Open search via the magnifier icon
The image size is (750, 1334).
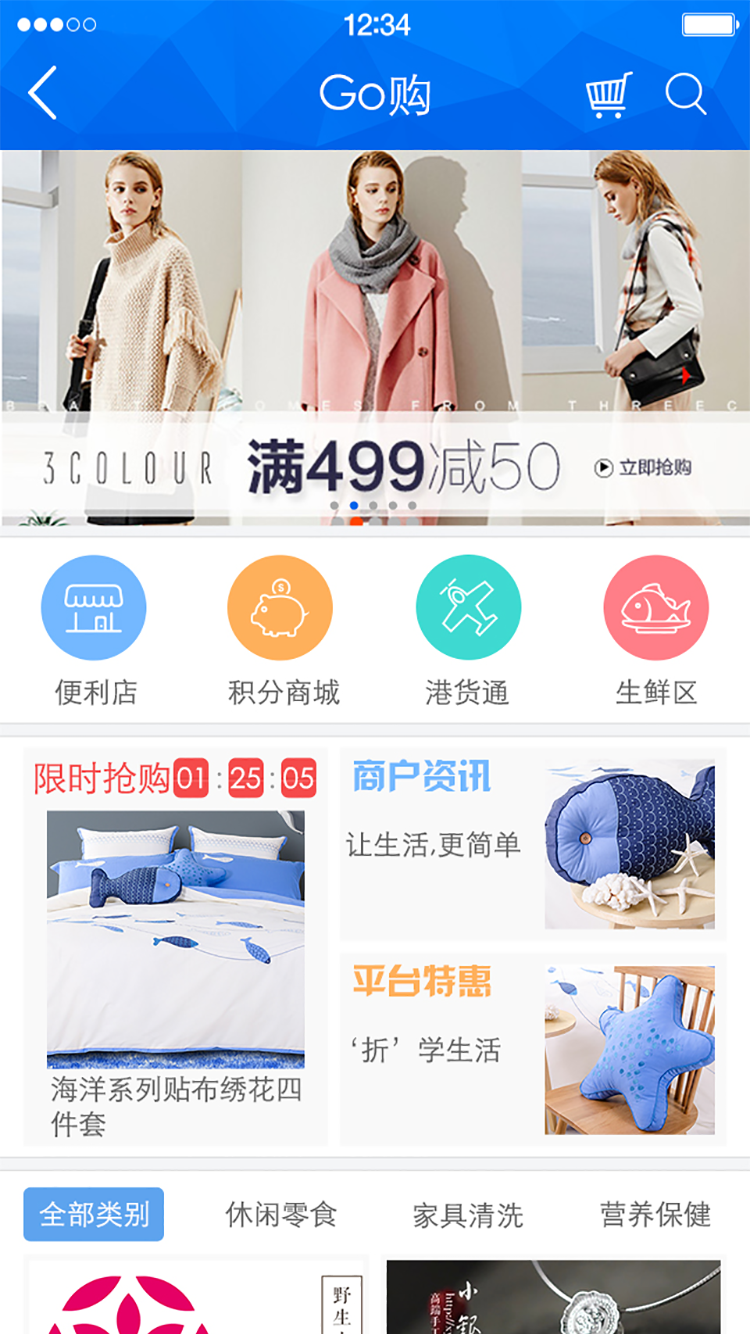(x=686, y=95)
